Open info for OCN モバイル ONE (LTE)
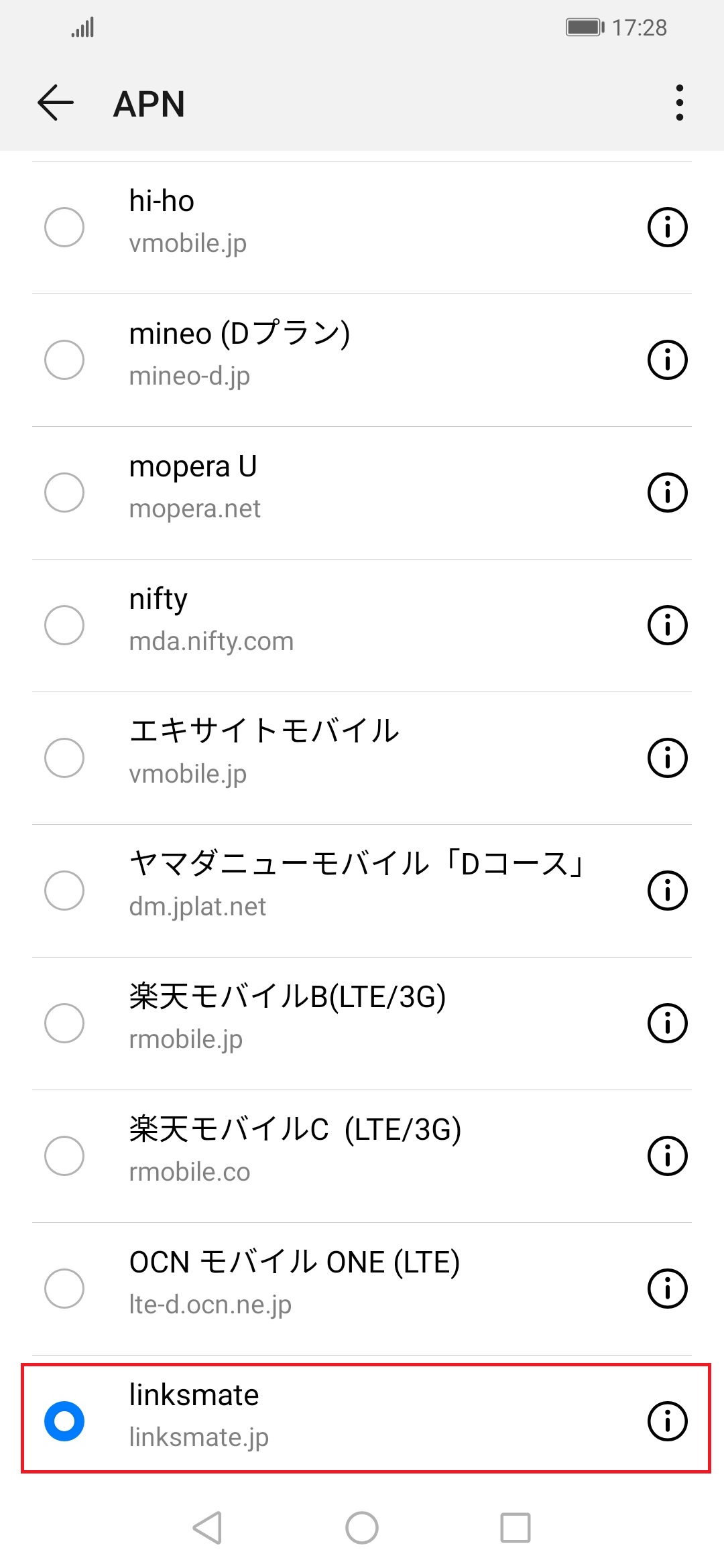Screen dimensions: 724x1568 [667, 1288]
